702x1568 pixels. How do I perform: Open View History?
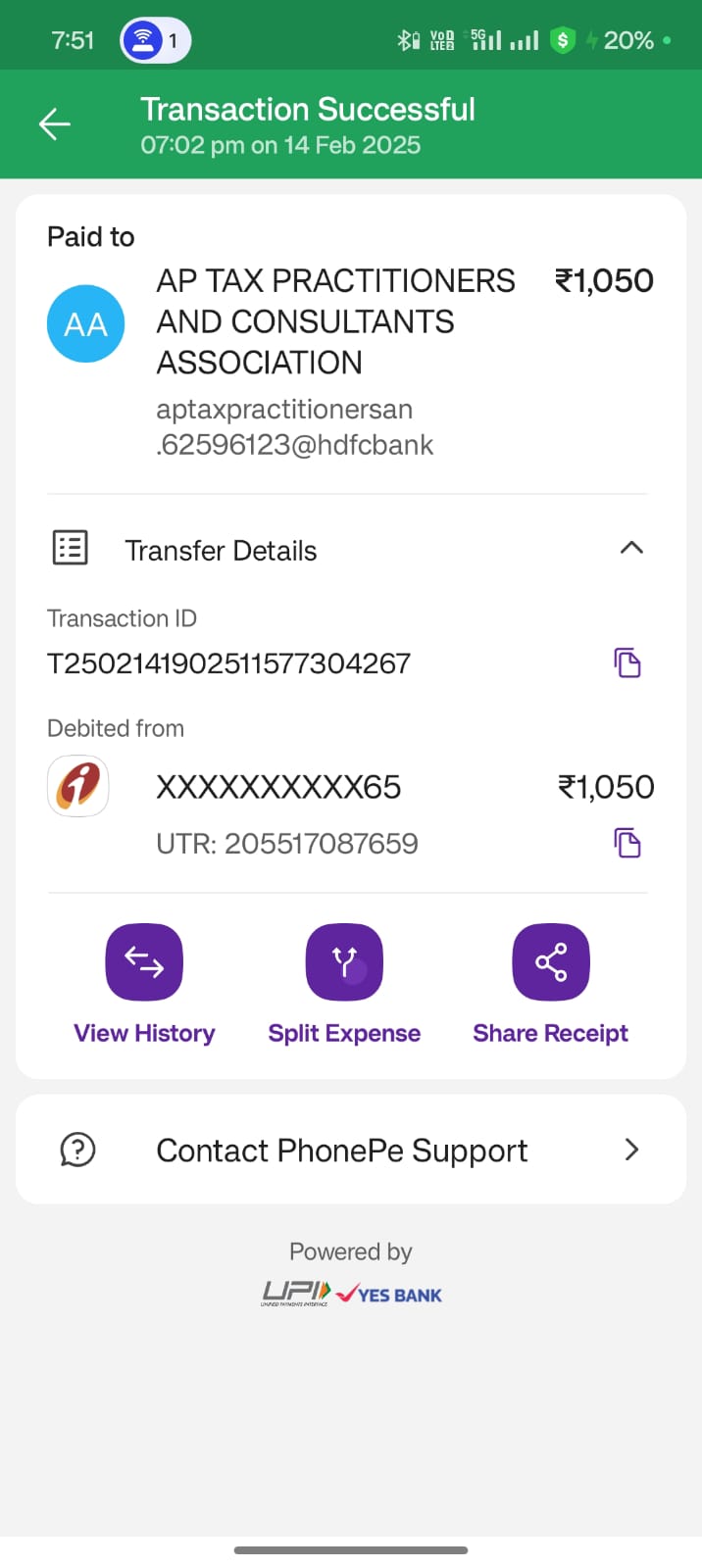(144, 963)
